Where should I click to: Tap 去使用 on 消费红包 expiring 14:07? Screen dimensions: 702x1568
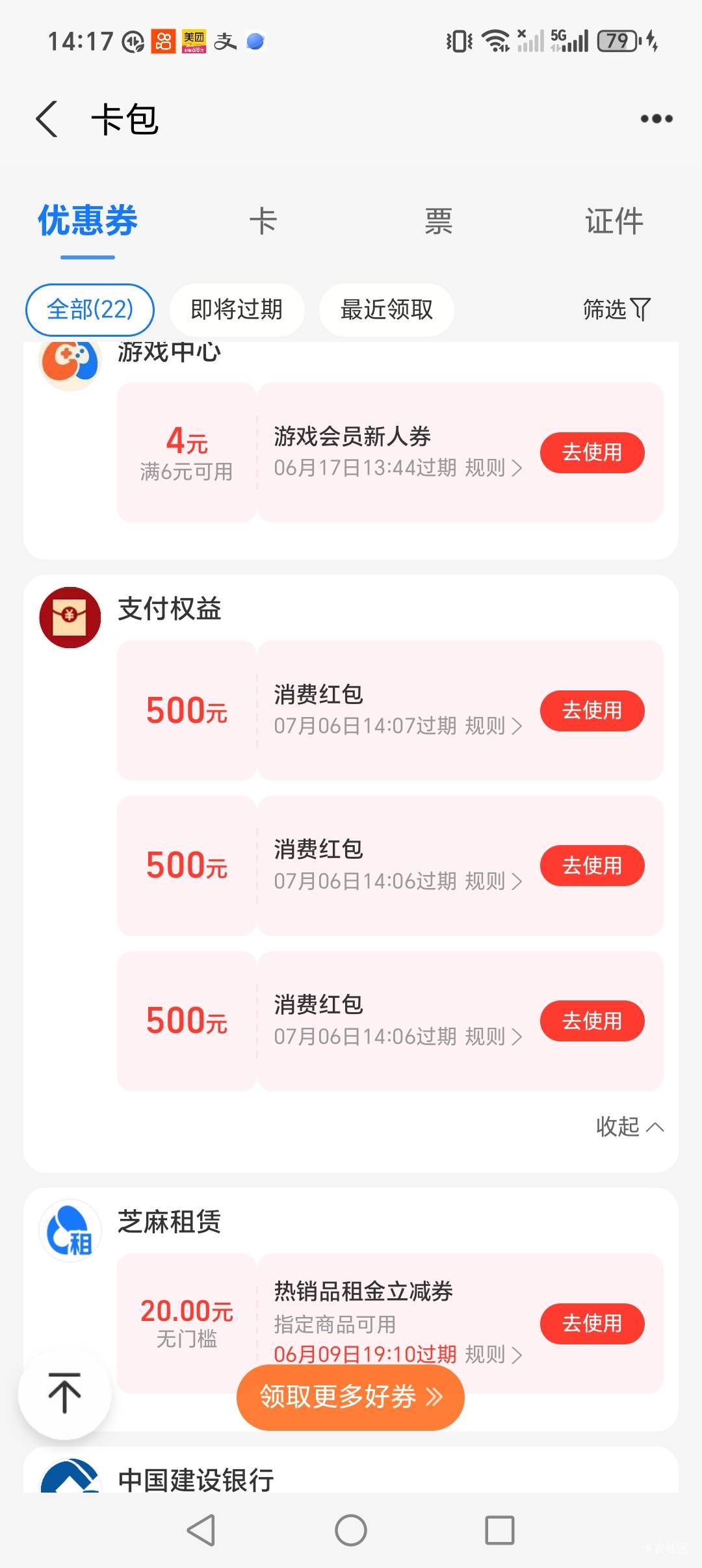[x=592, y=711]
